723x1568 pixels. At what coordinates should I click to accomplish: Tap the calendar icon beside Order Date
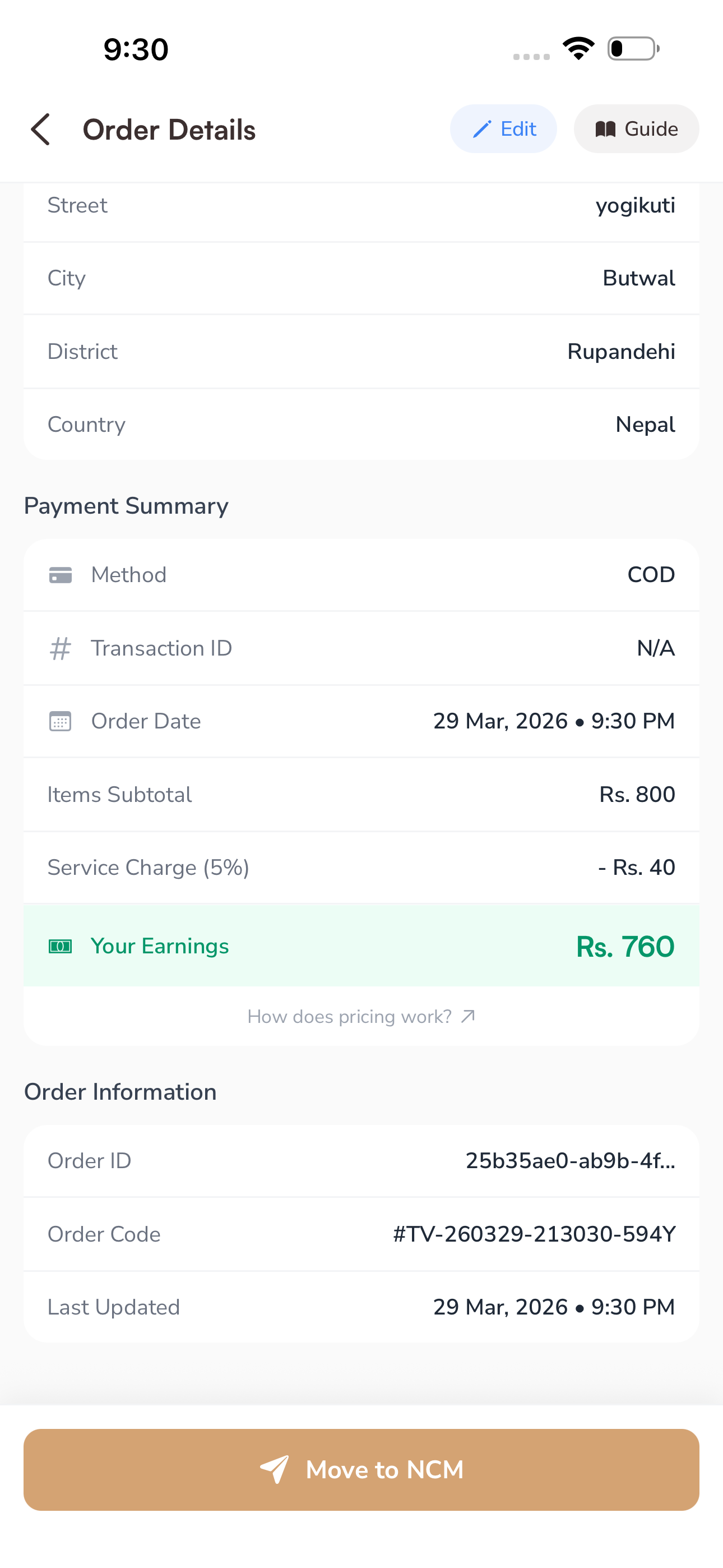pyautogui.click(x=59, y=721)
